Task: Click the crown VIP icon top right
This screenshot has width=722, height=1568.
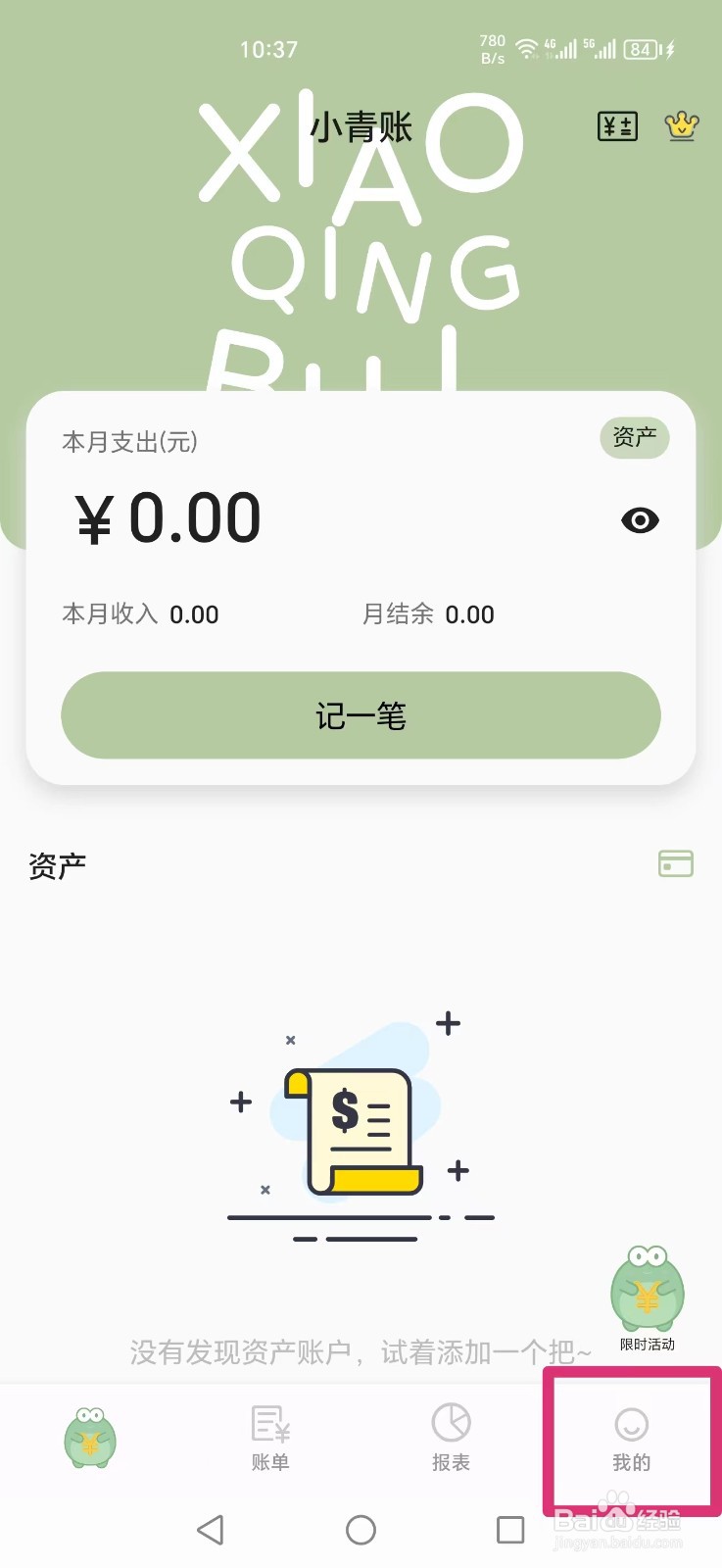Action: pyautogui.click(x=681, y=125)
